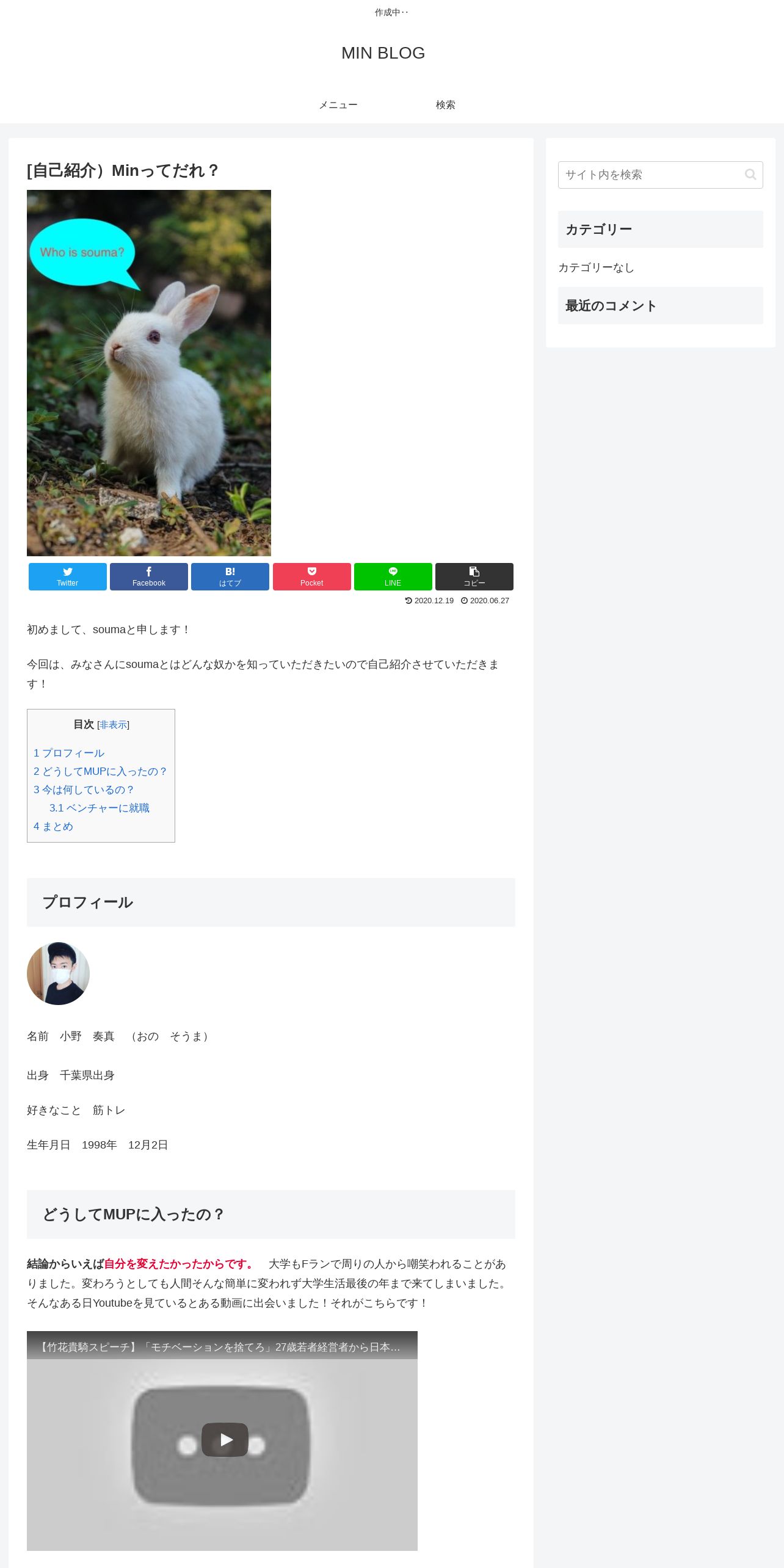Share the post on Facebook

[149, 576]
